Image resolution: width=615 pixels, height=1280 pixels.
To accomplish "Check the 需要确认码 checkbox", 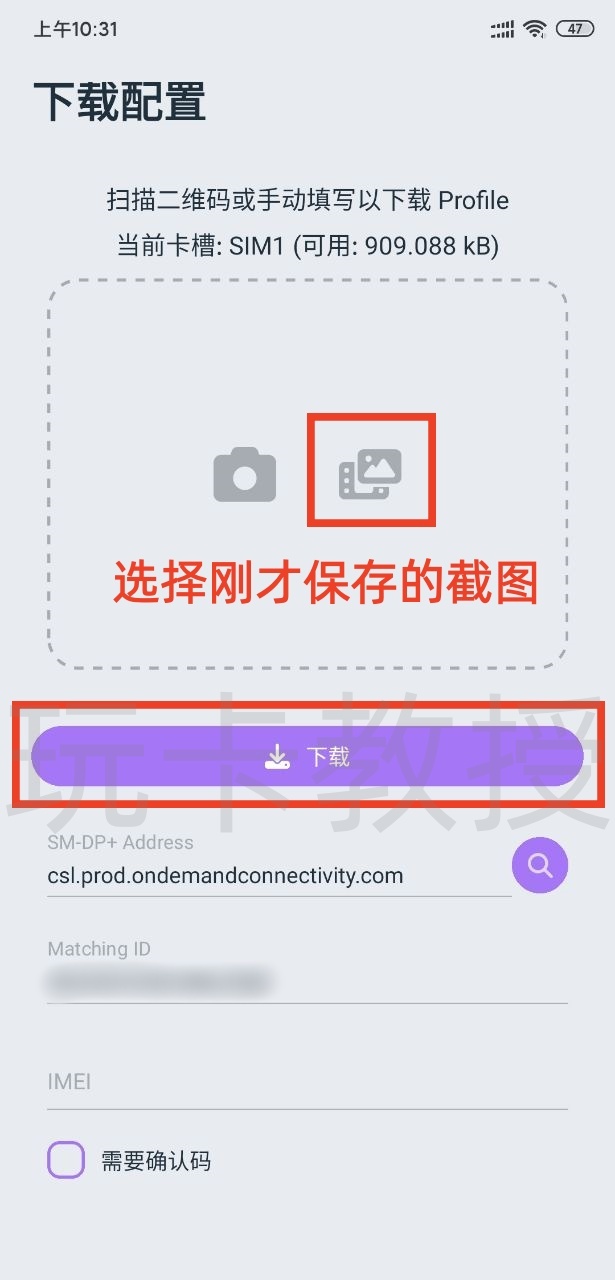I will 66,1160.
